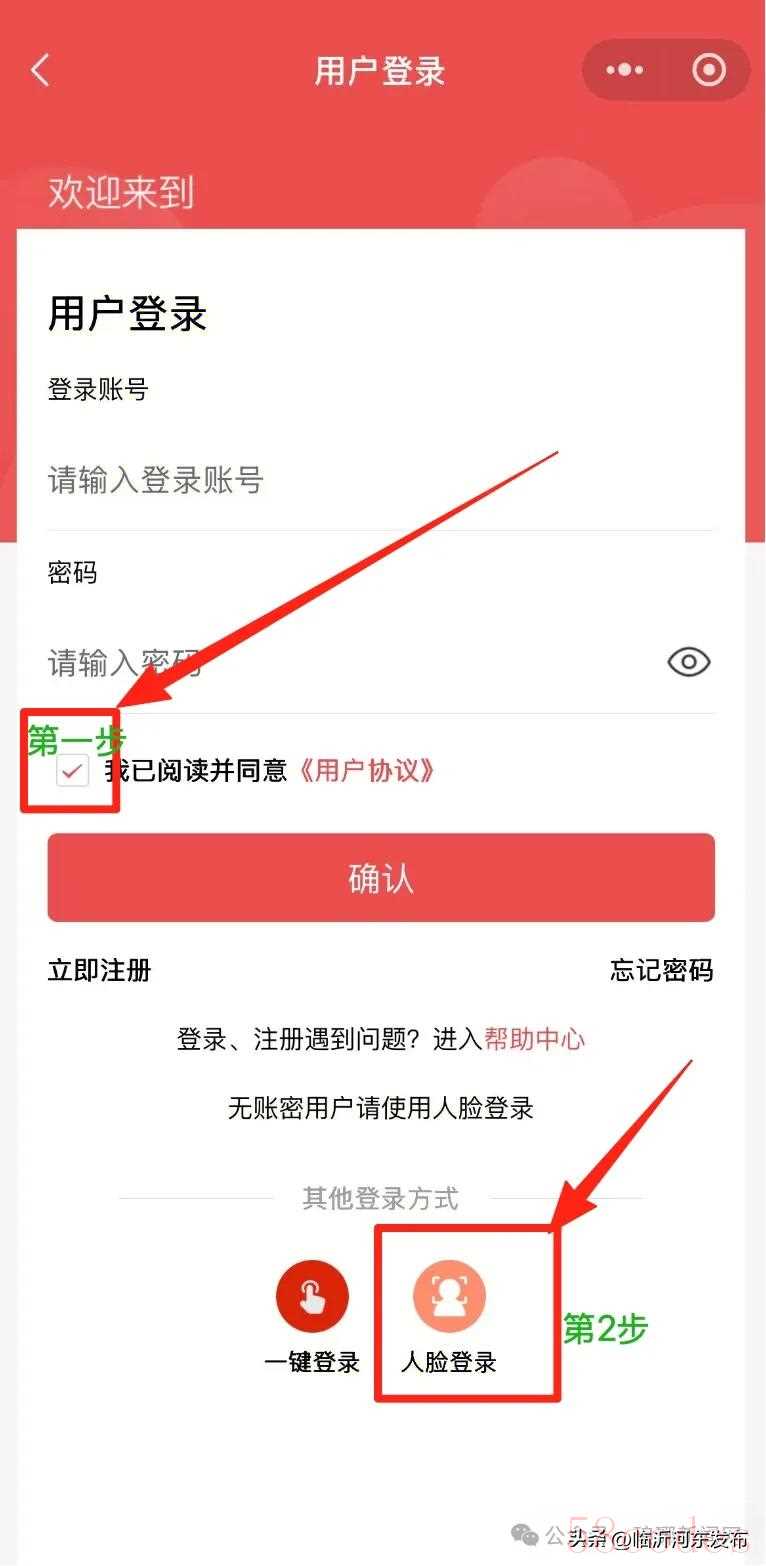The width and height of the screenshot is (766, 1566).
Task: Close the mini program via the circle icon
Action: pyautogui.click(x=709, y=70)
